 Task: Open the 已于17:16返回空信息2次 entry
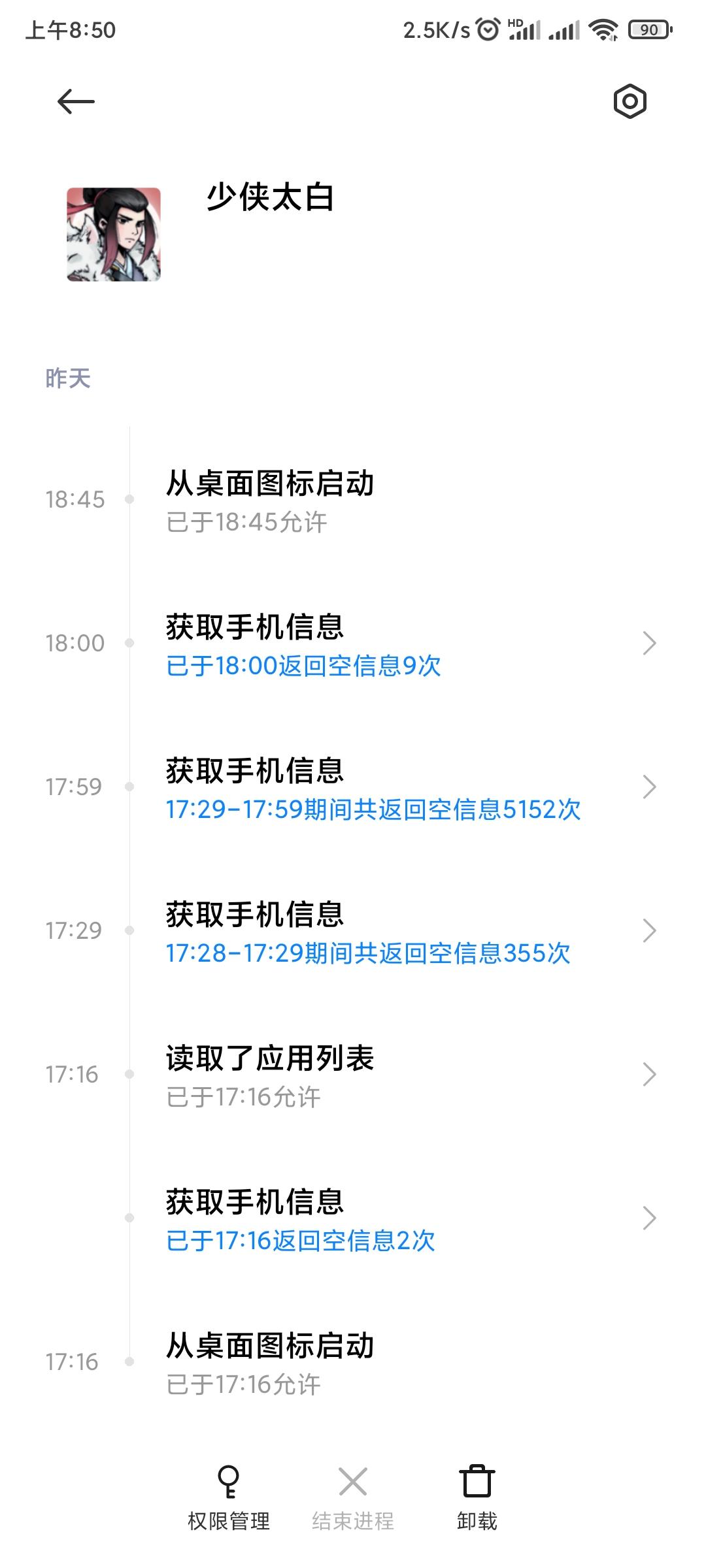tap(392, 1219)
